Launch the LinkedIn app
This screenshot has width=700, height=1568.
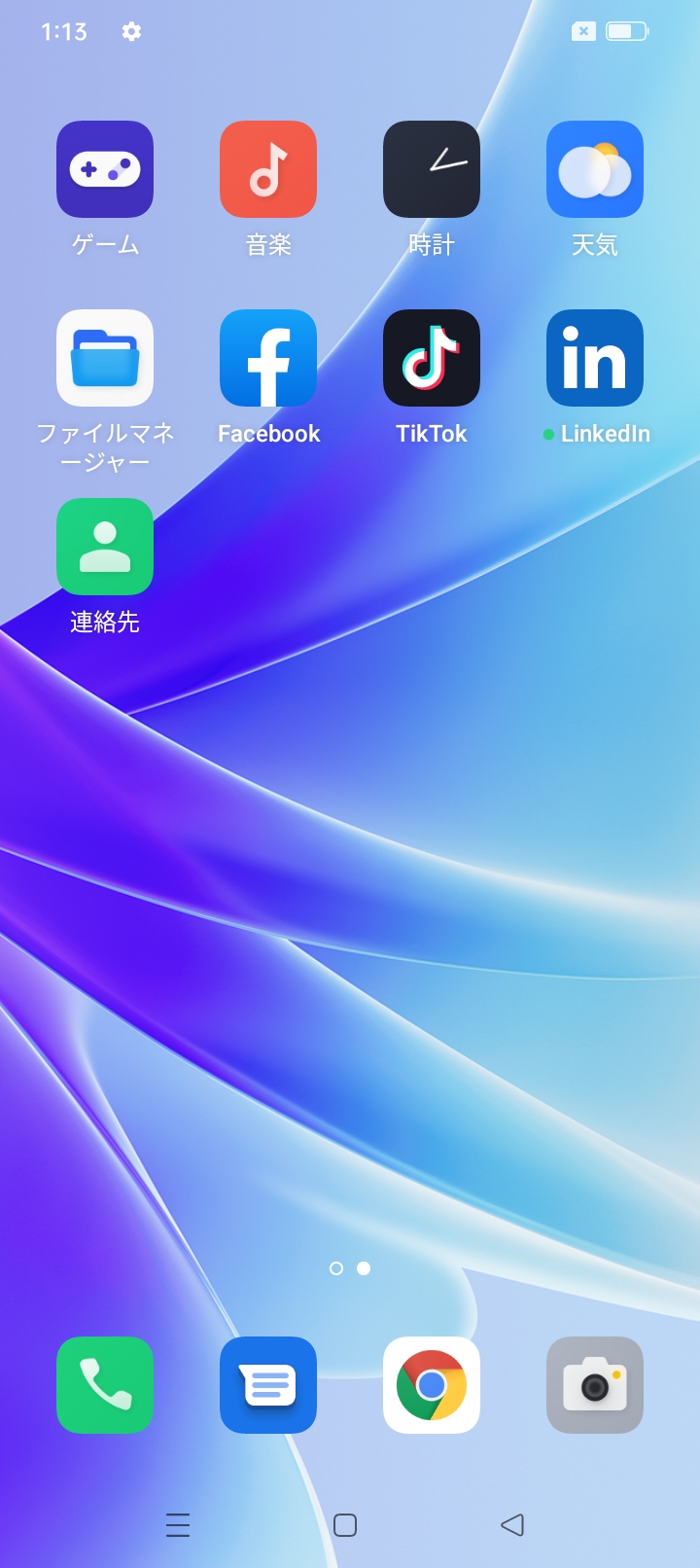(x=595, y=358)
